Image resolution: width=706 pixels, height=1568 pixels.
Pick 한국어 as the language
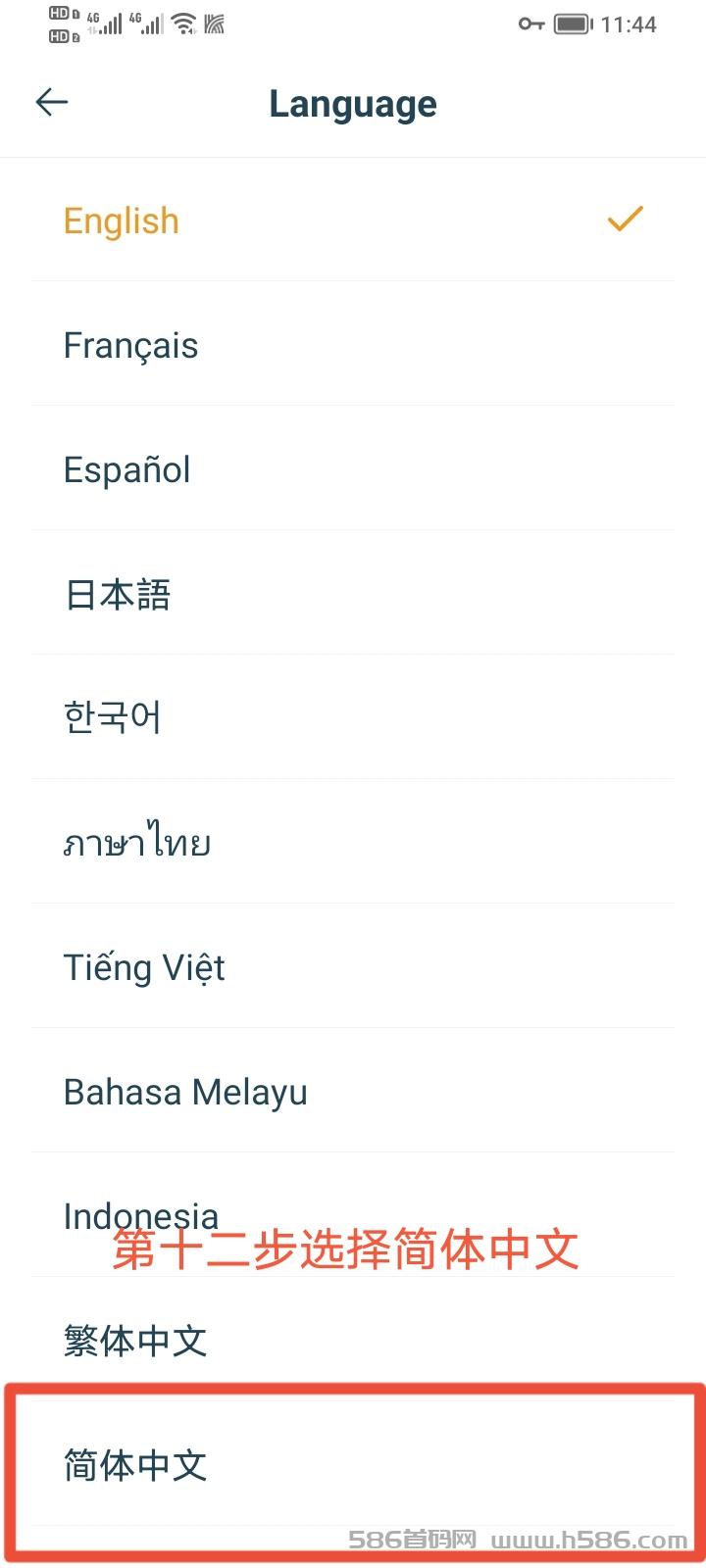[x=353, y=717]
